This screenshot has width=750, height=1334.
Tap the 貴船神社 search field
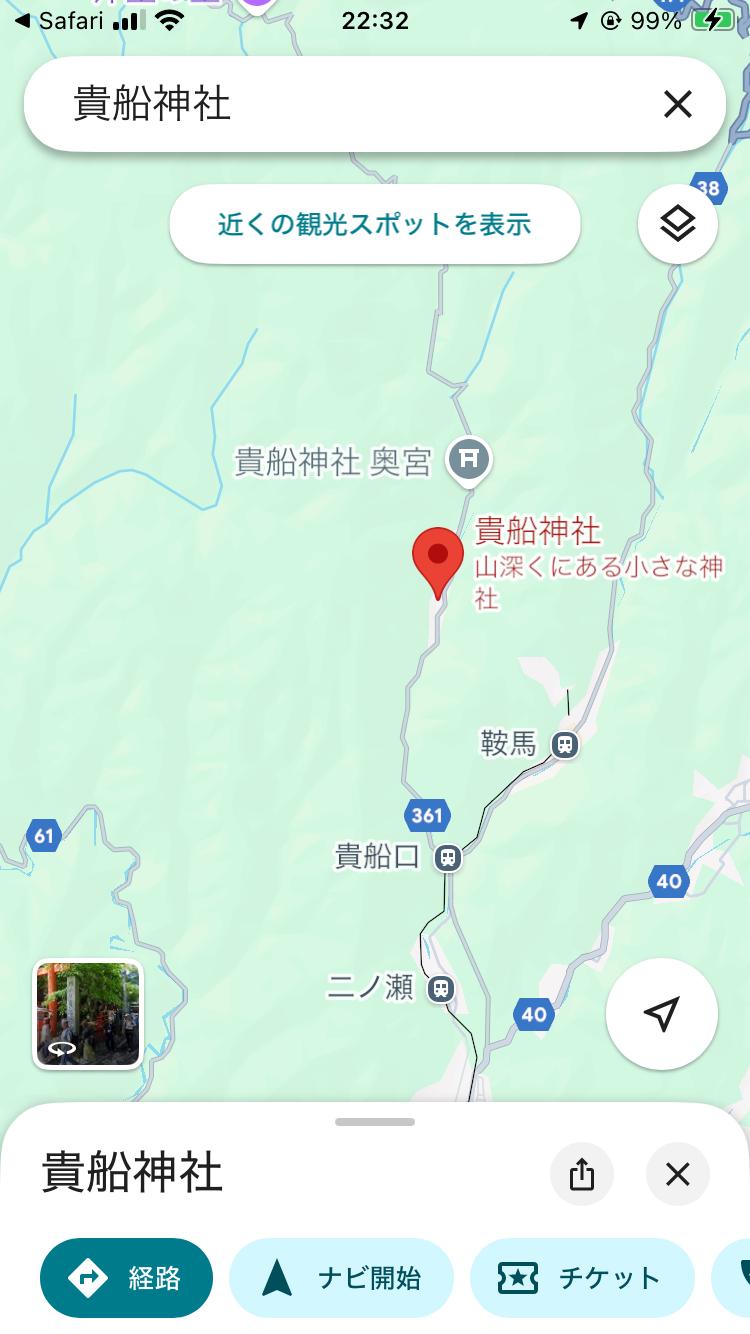(340, 104)
